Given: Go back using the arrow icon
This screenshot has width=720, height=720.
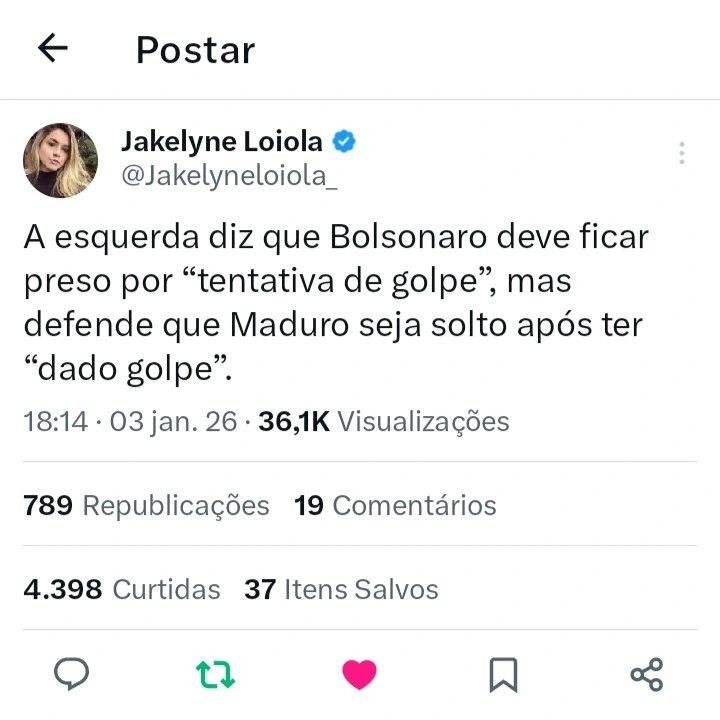Looking at the screenshot, I should point(52,48).
